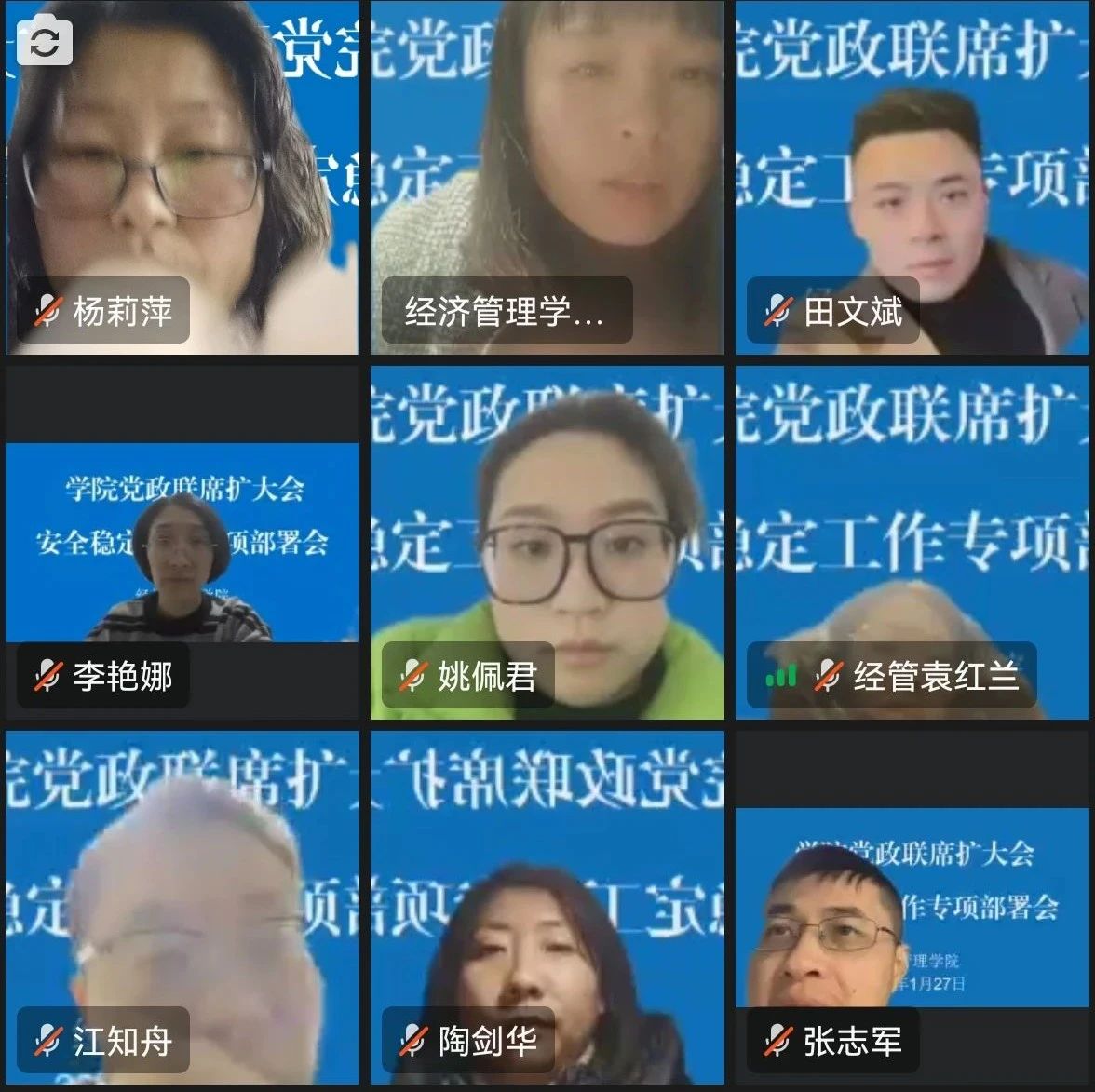Select 江知舟's video tile

click(182, 908)
